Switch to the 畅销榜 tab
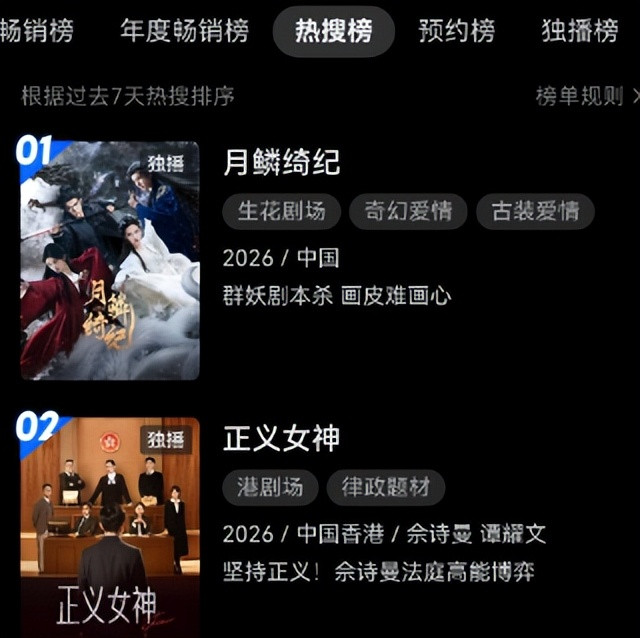The height and width of the screenshot is (638, 640). click(x=36, y=31)
